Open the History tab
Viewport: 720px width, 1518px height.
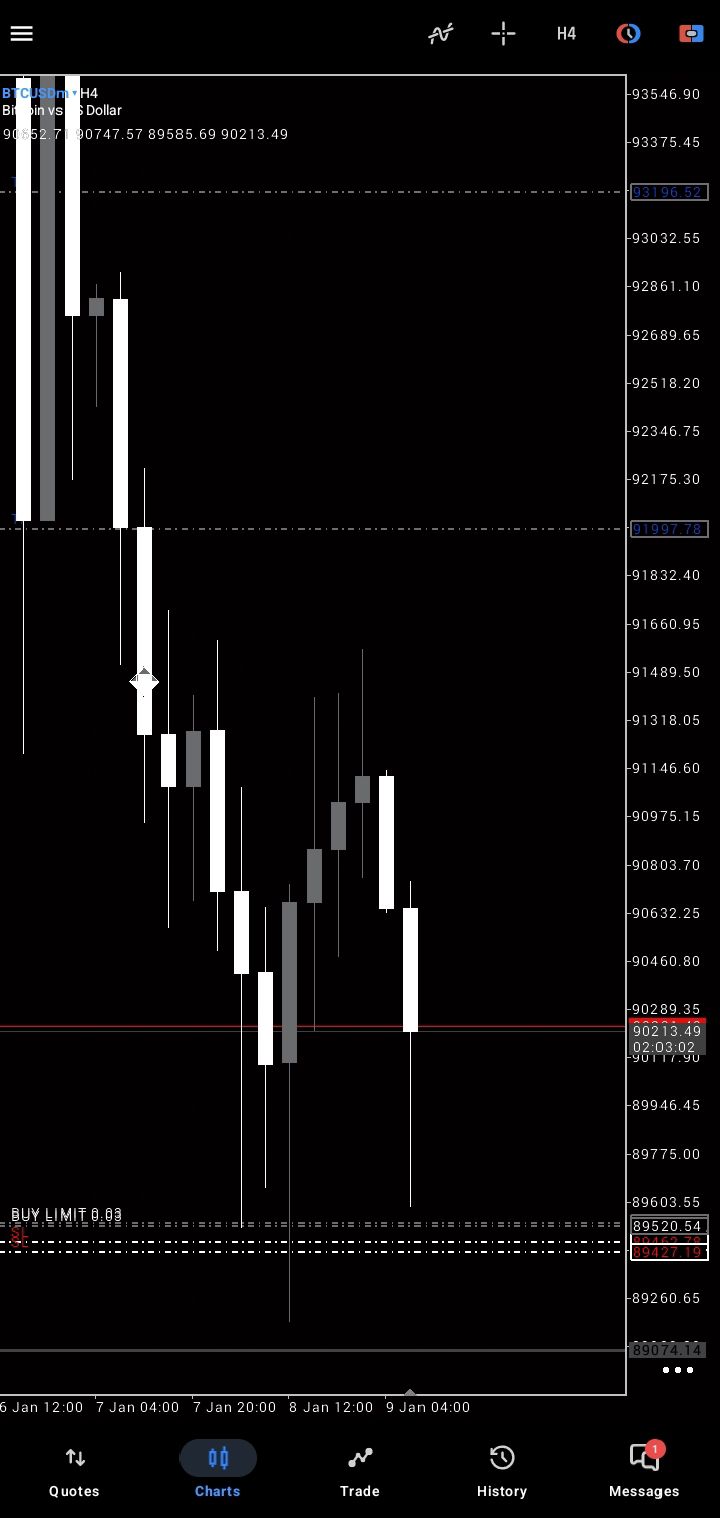501,1471
